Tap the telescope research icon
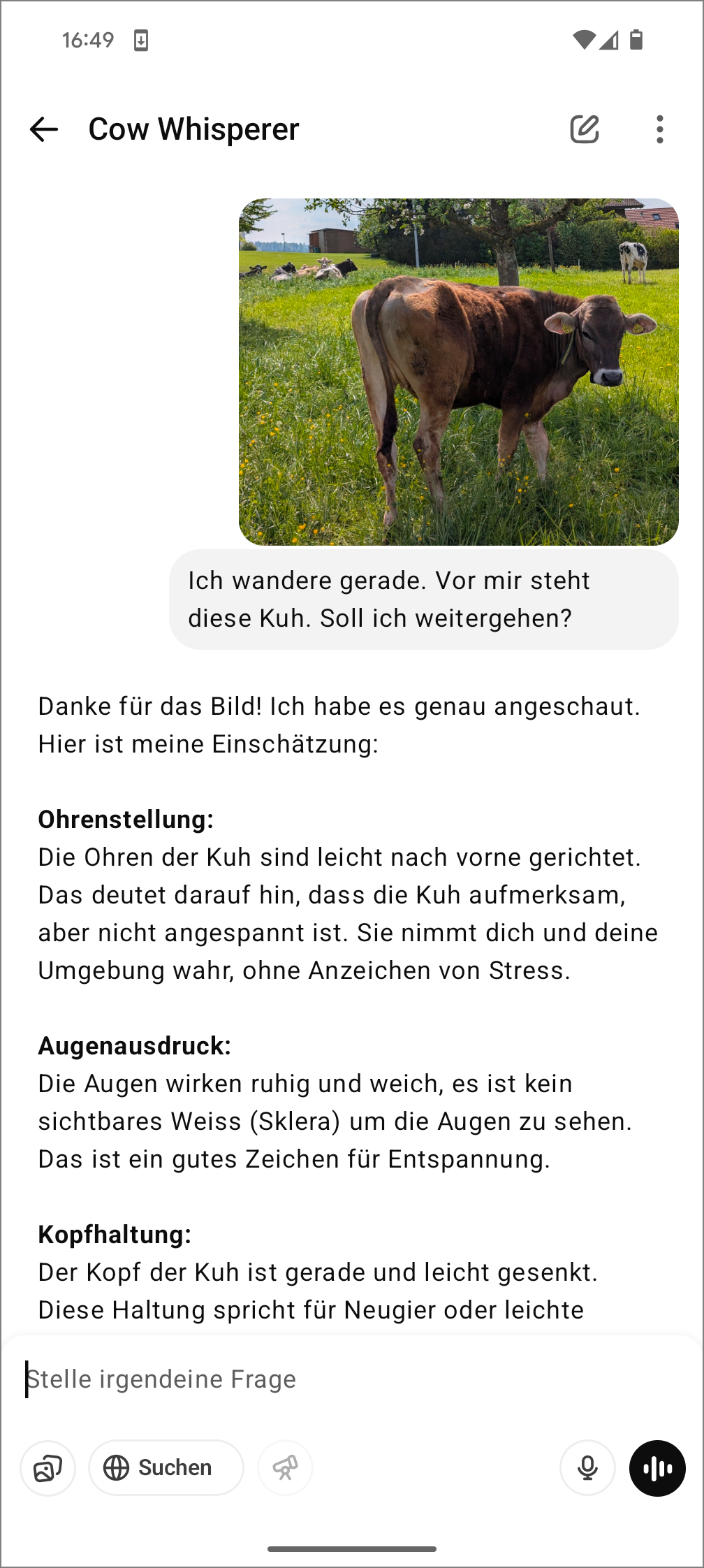The height and width of the screenshot is (1568, 704). (x=285, y=1468)
